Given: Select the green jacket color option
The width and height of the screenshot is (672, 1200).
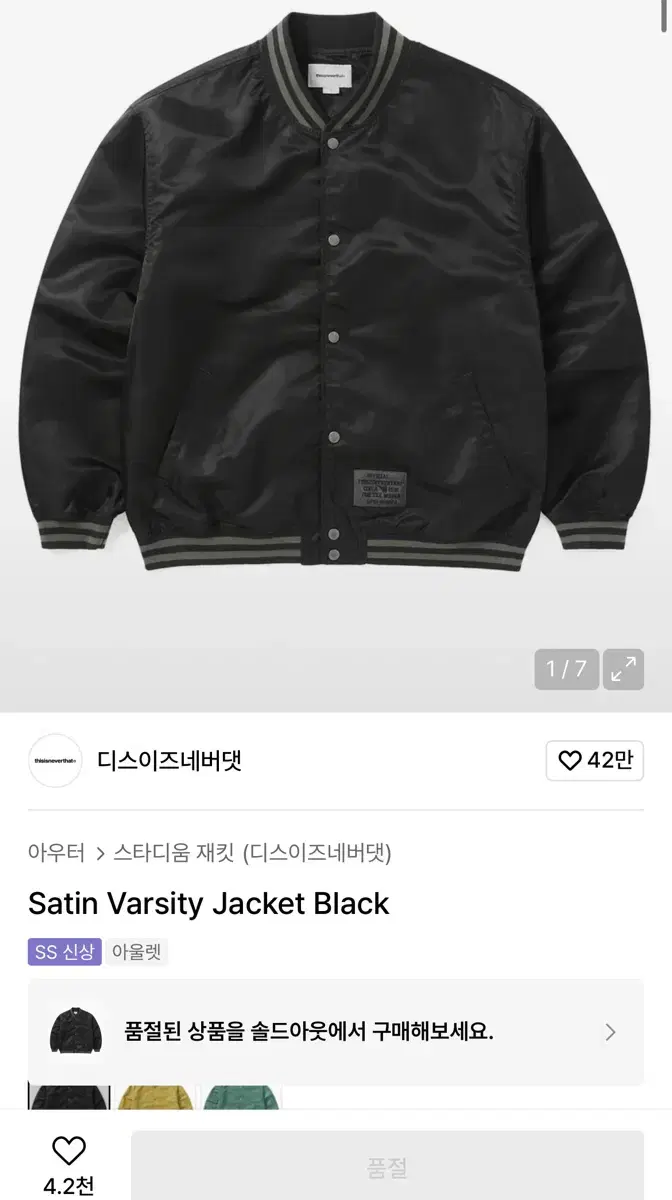Looking at the screenshot, I should [242, 1097].
